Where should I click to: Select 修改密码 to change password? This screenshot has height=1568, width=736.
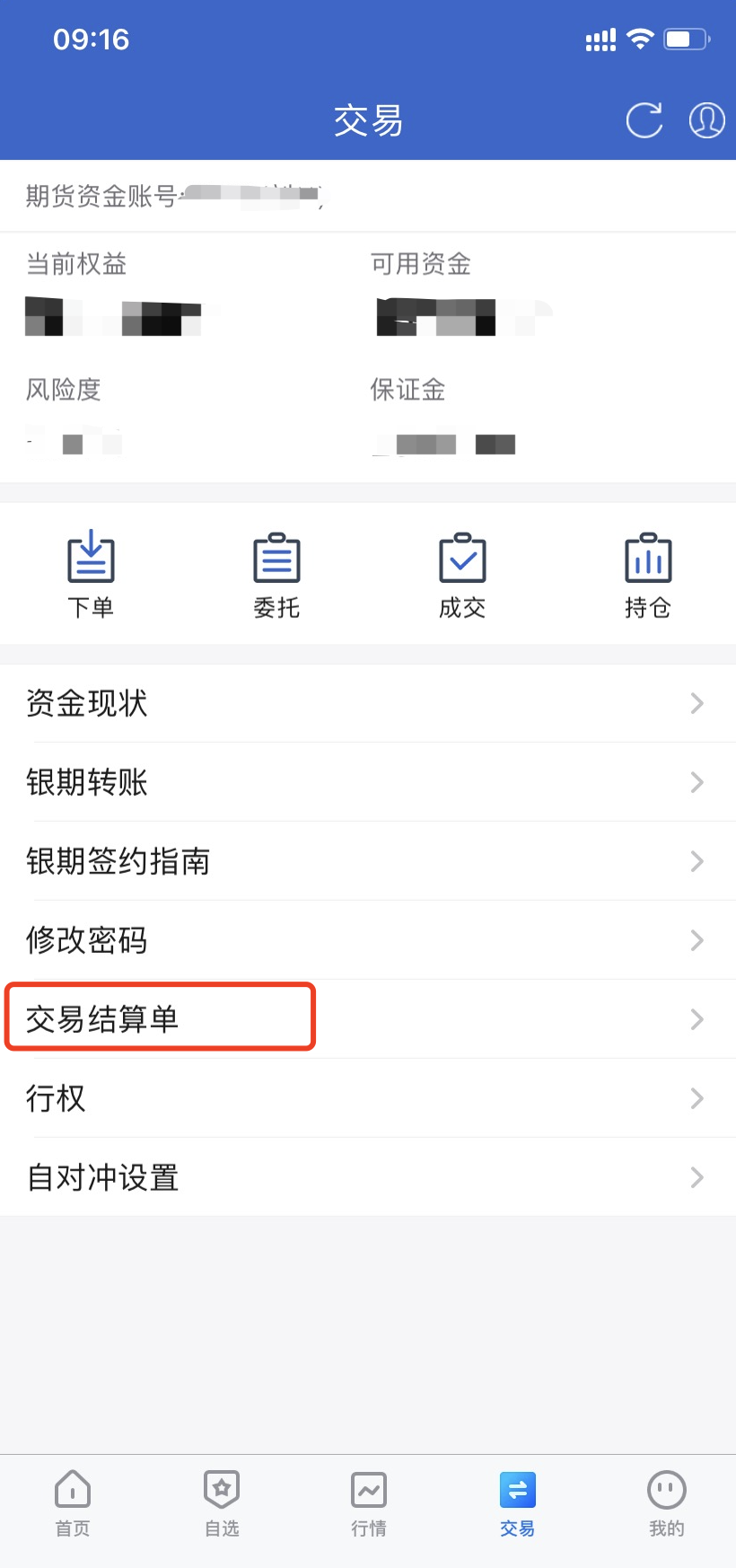tap(368, 940)
